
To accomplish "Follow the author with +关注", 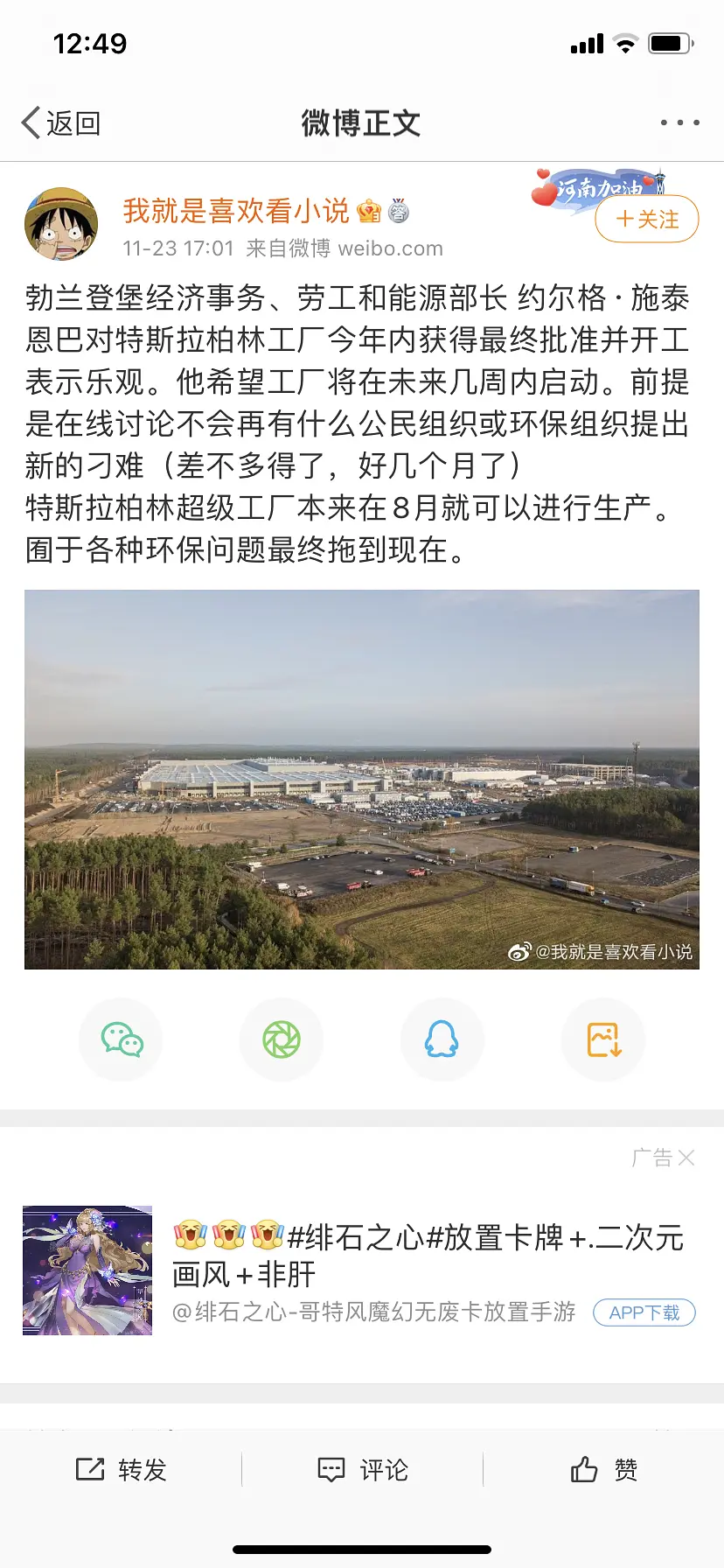I will (x=647, y=219).
